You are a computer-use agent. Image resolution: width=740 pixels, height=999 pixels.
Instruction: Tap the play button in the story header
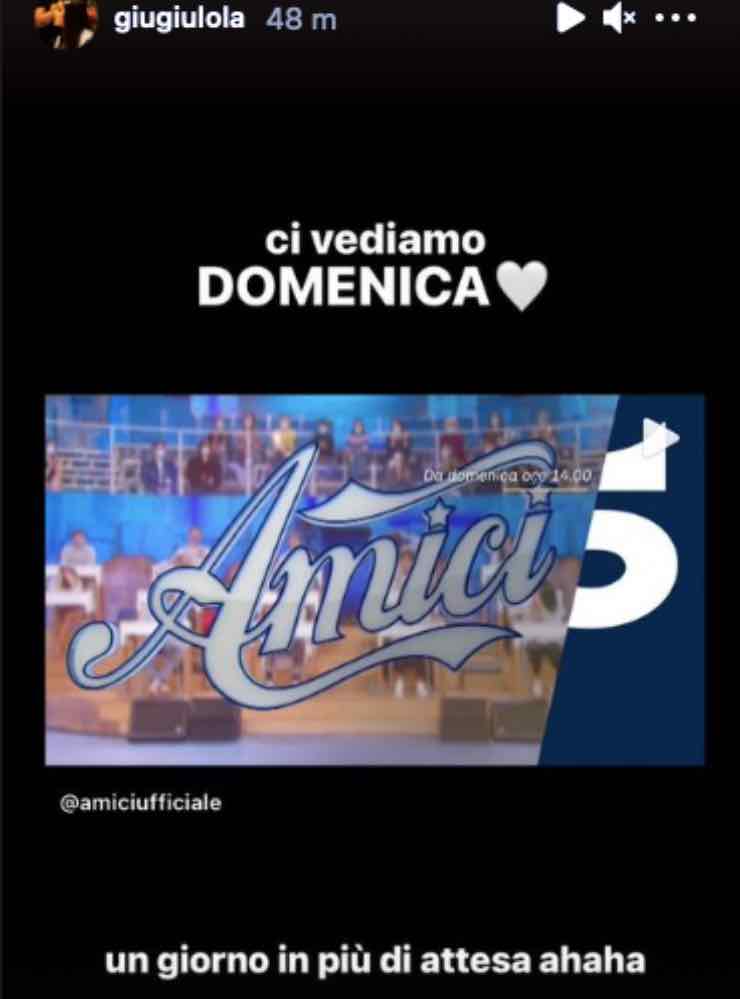[x=569, y=17]
